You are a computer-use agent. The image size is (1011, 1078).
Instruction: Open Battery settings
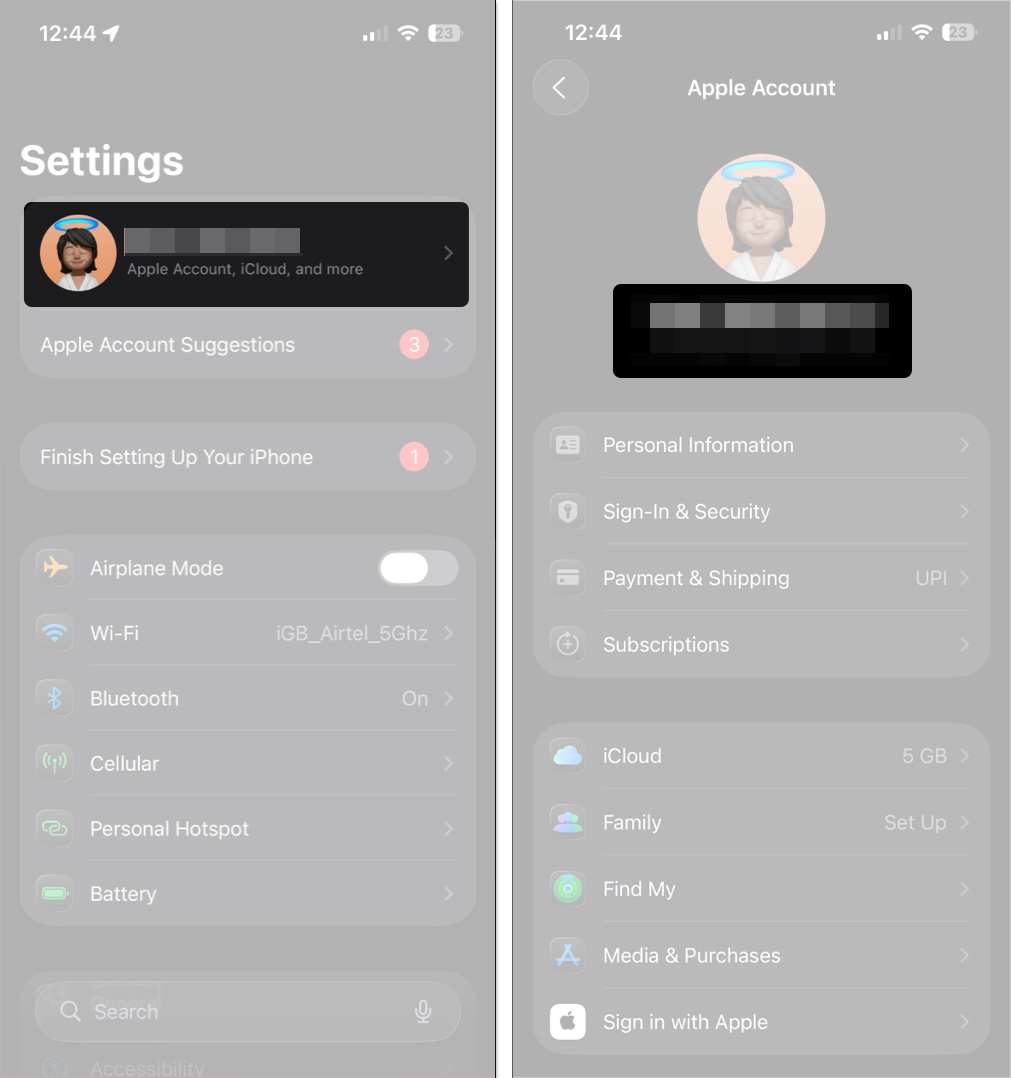point(246,893)
